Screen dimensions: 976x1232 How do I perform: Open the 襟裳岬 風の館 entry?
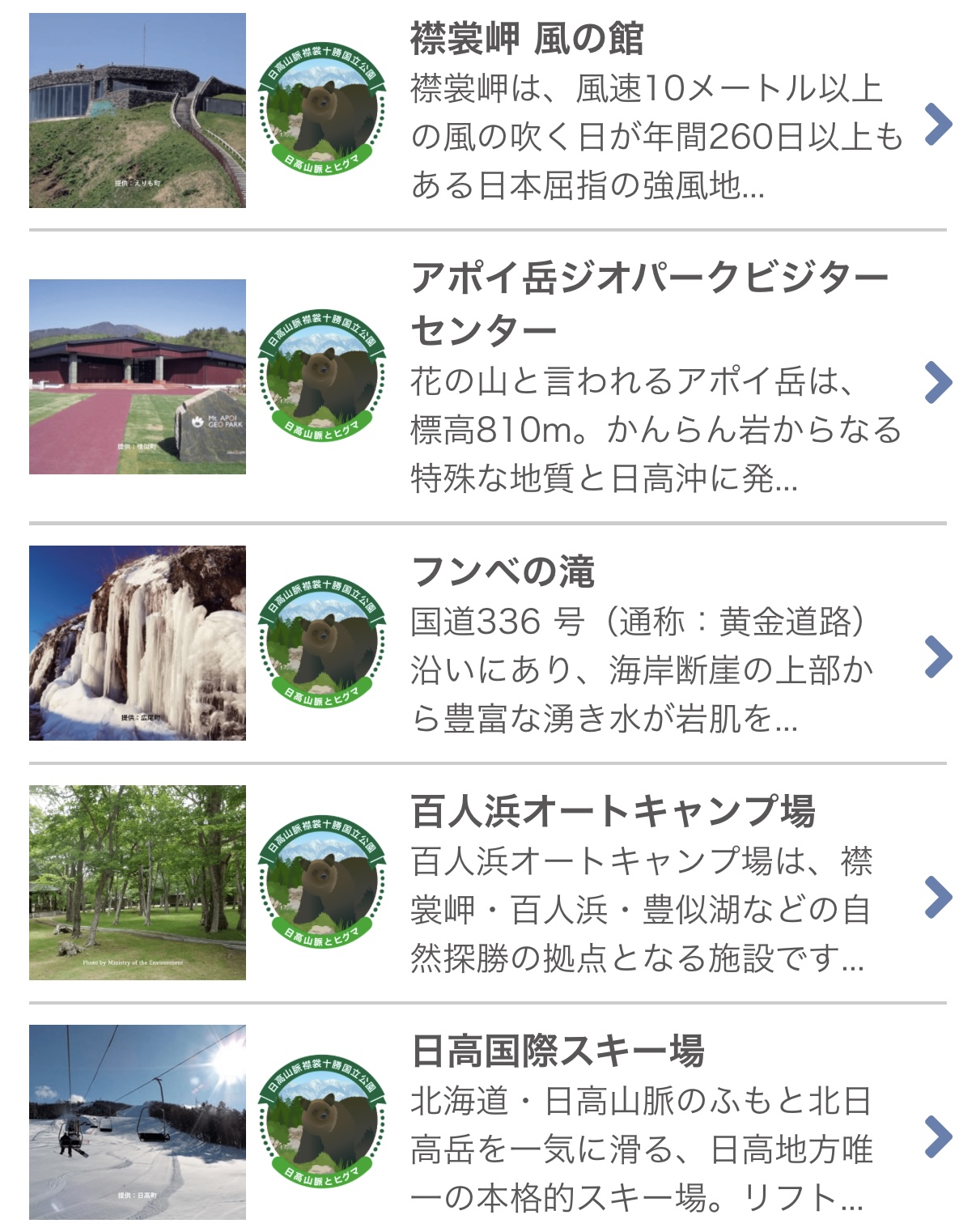tap(526, 39)
